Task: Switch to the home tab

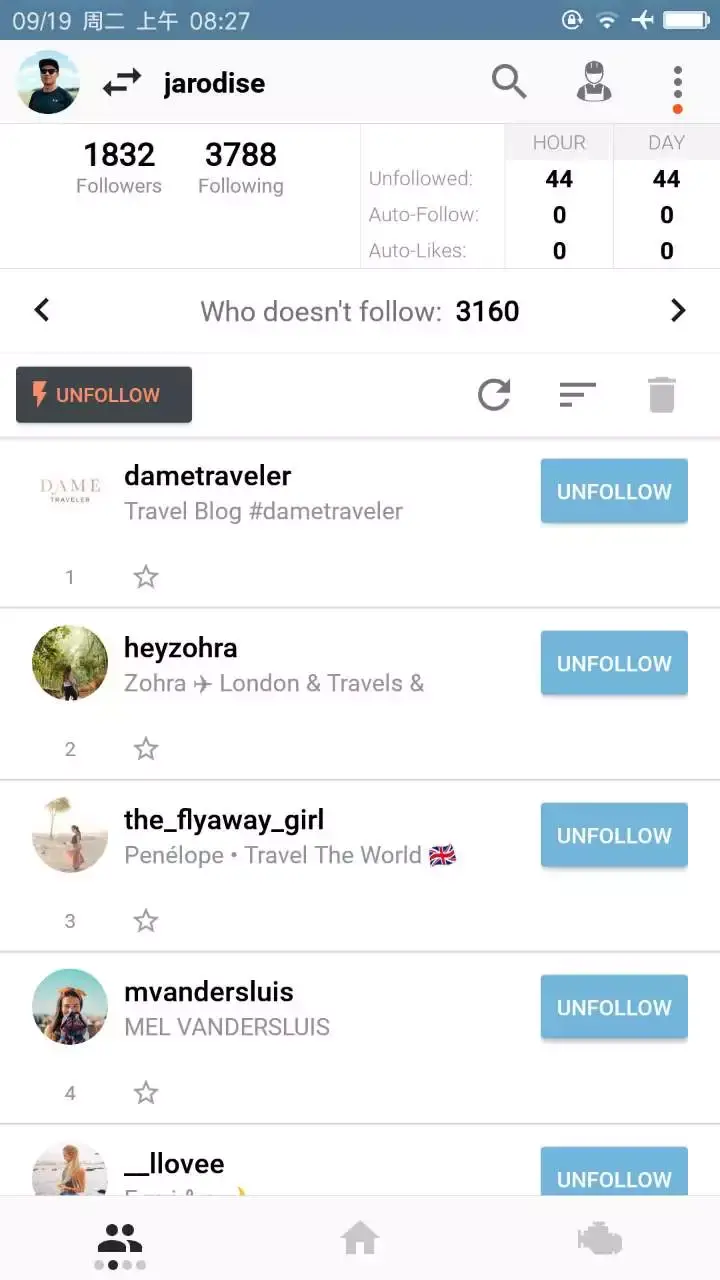Action: point(360,1240)
